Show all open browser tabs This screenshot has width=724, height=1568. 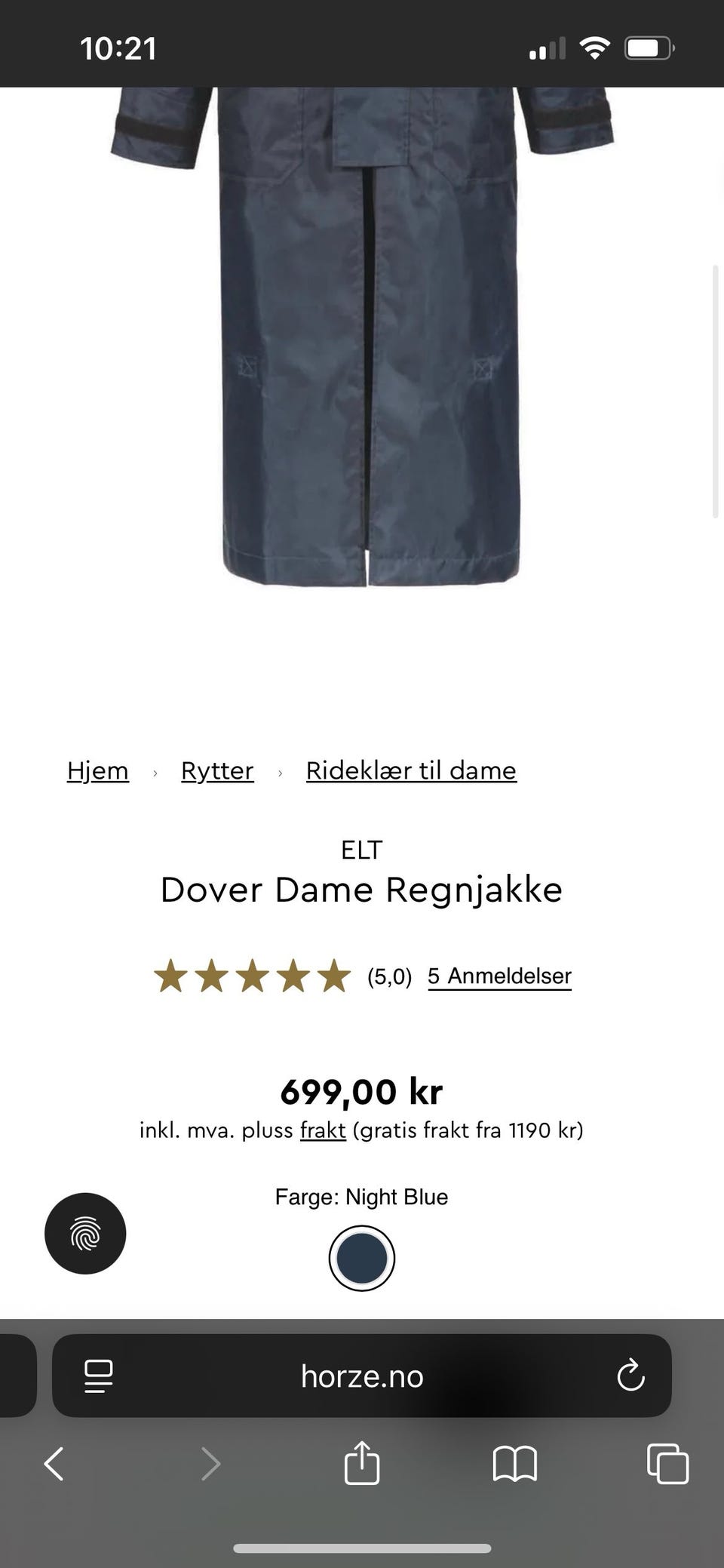667,1464
